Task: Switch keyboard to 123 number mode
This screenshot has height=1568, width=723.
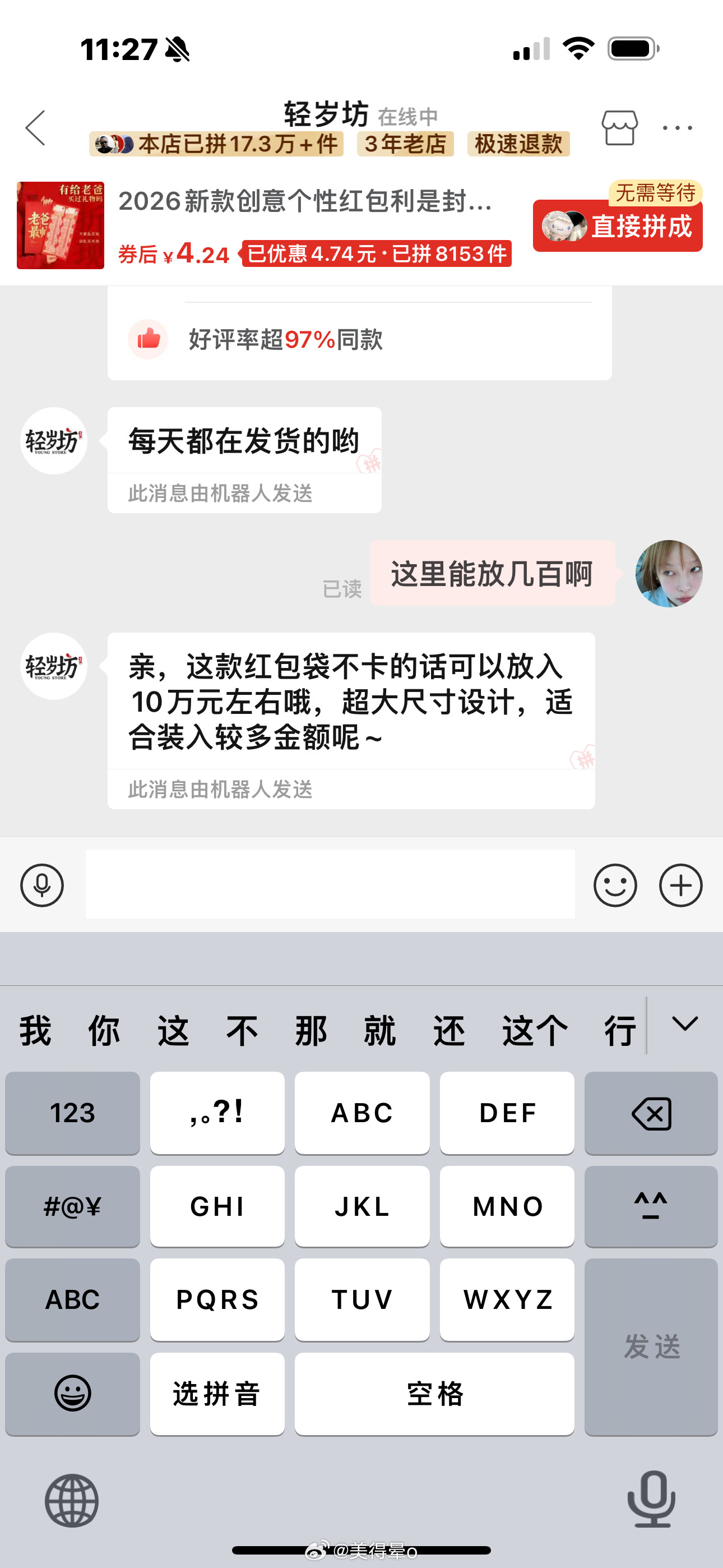Action: [x=72, y=1113]
